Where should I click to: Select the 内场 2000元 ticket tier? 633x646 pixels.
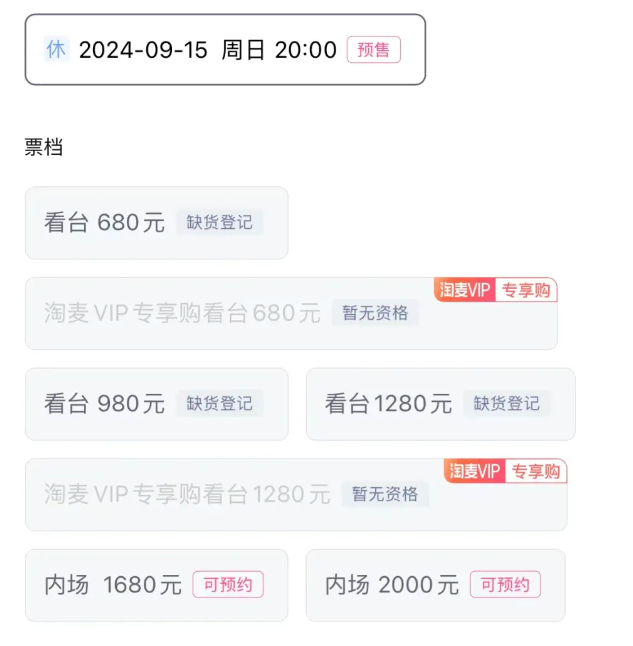point(435,585)
